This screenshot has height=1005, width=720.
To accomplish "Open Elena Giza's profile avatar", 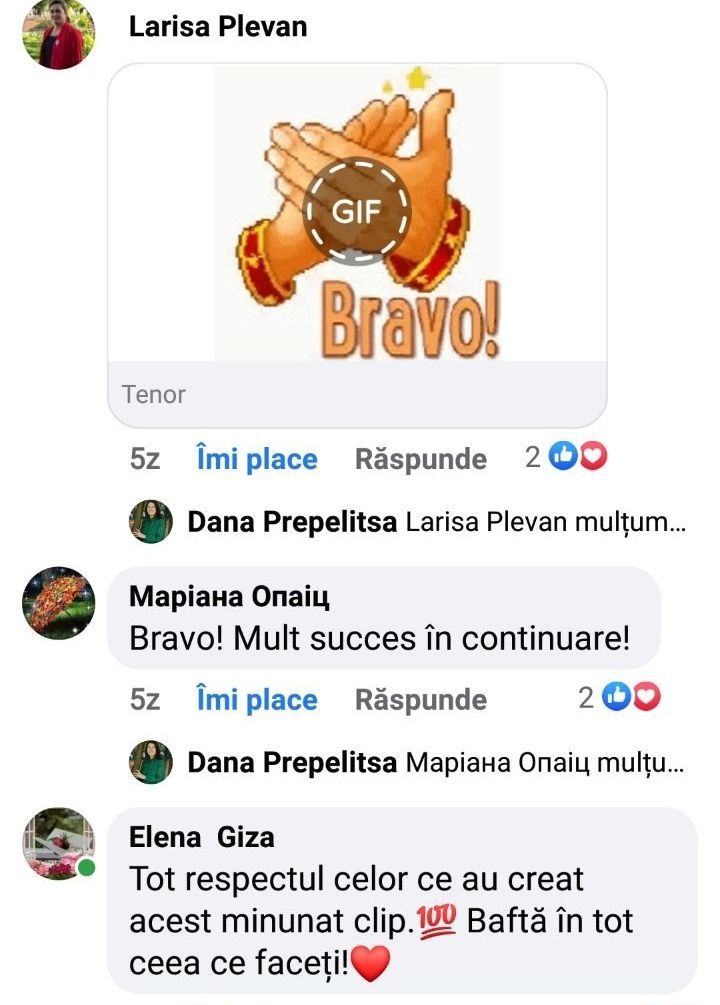I will tap(59, 843).
